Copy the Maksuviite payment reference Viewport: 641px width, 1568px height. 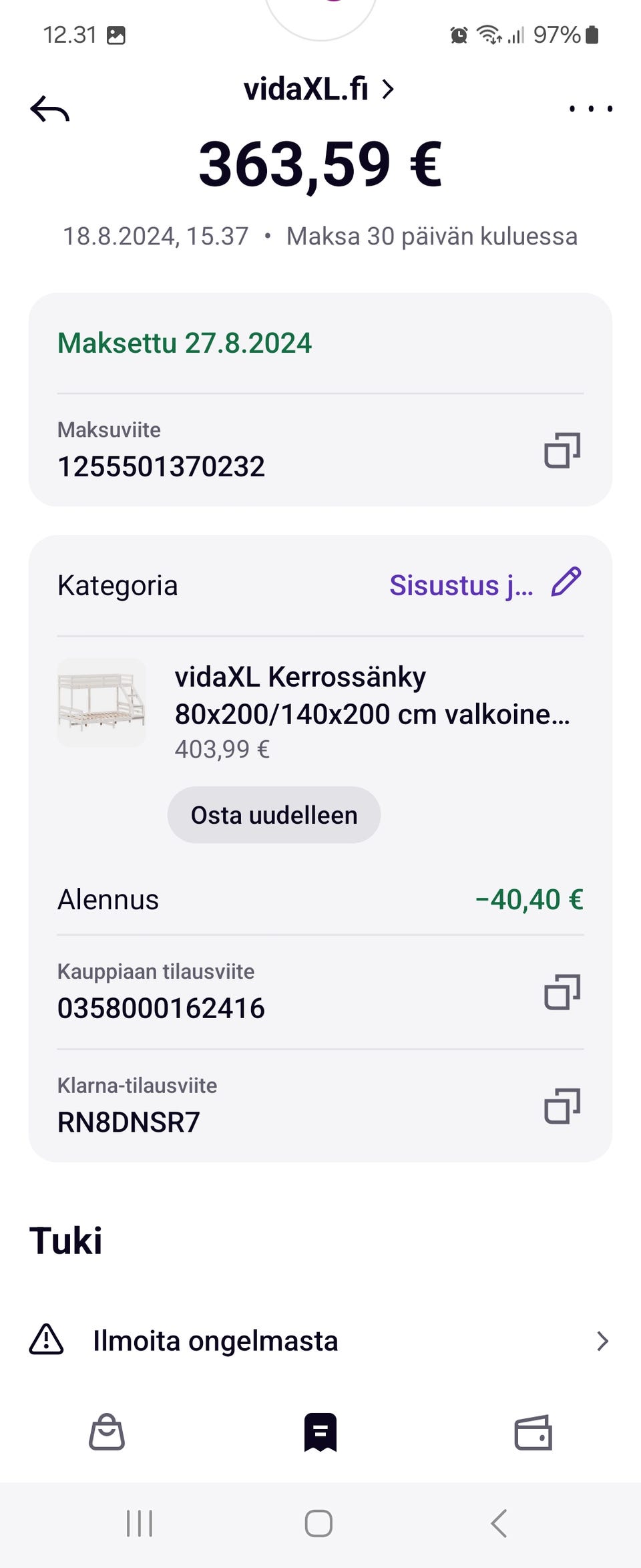[563, 449]
